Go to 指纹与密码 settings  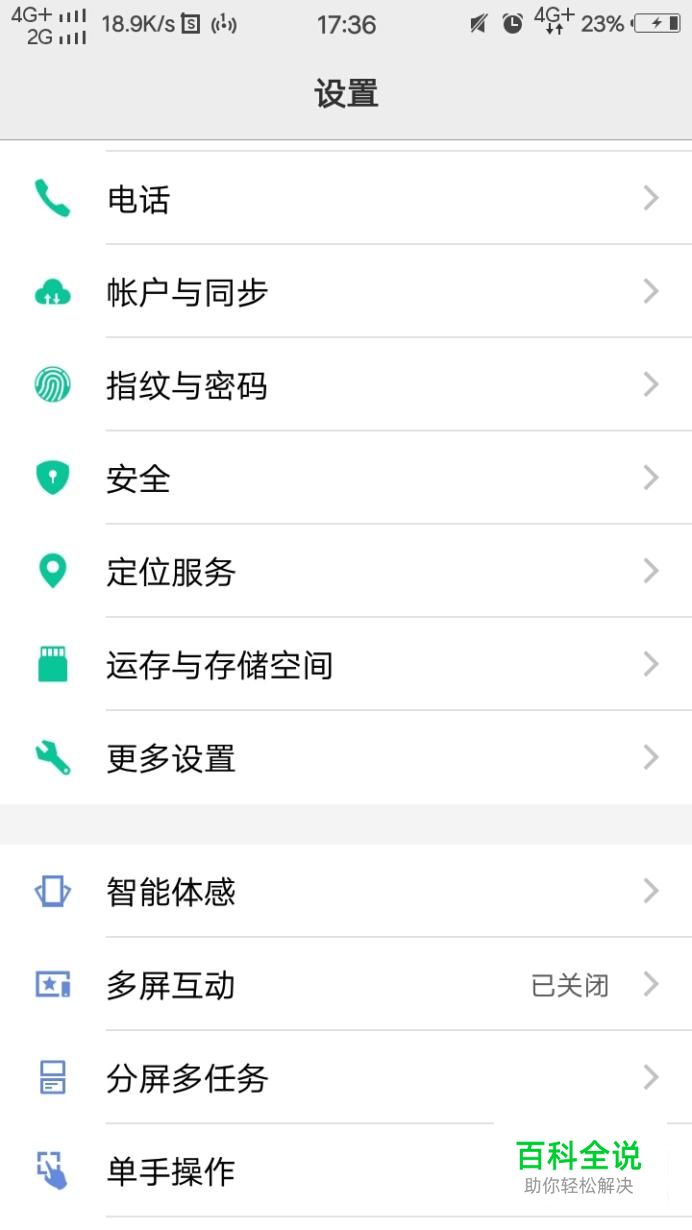[x=346, y=385]
